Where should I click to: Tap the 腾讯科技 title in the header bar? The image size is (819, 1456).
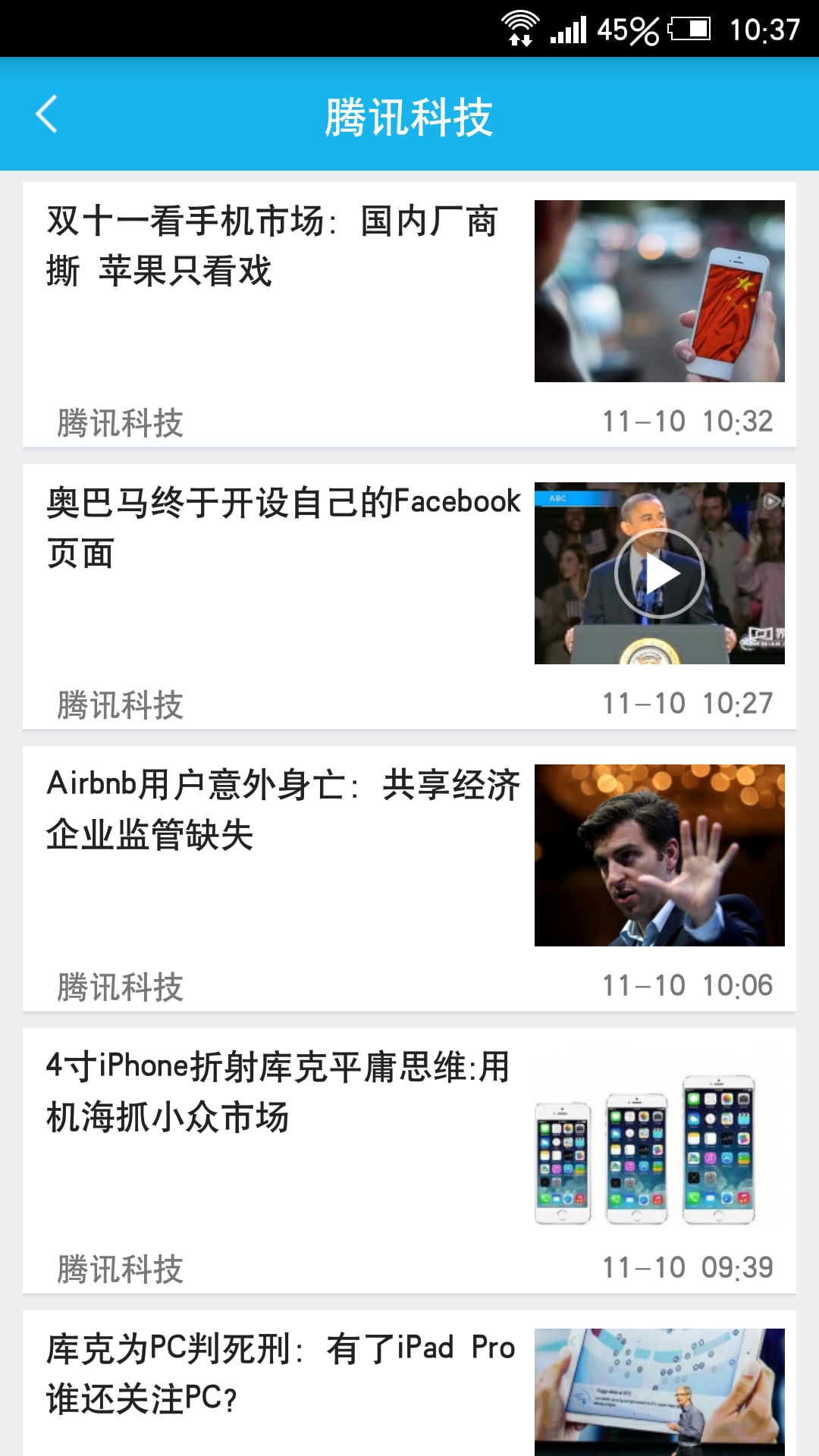(409, 115)
